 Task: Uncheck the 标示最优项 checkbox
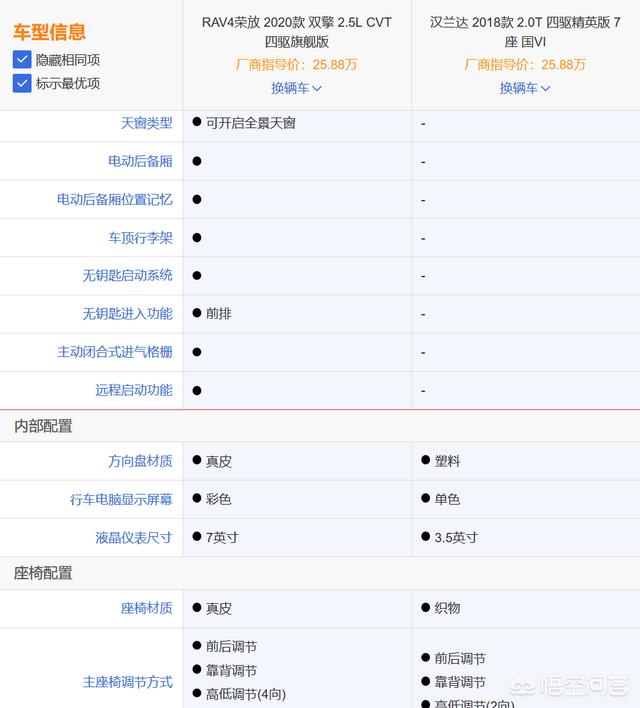coord(22,83)
